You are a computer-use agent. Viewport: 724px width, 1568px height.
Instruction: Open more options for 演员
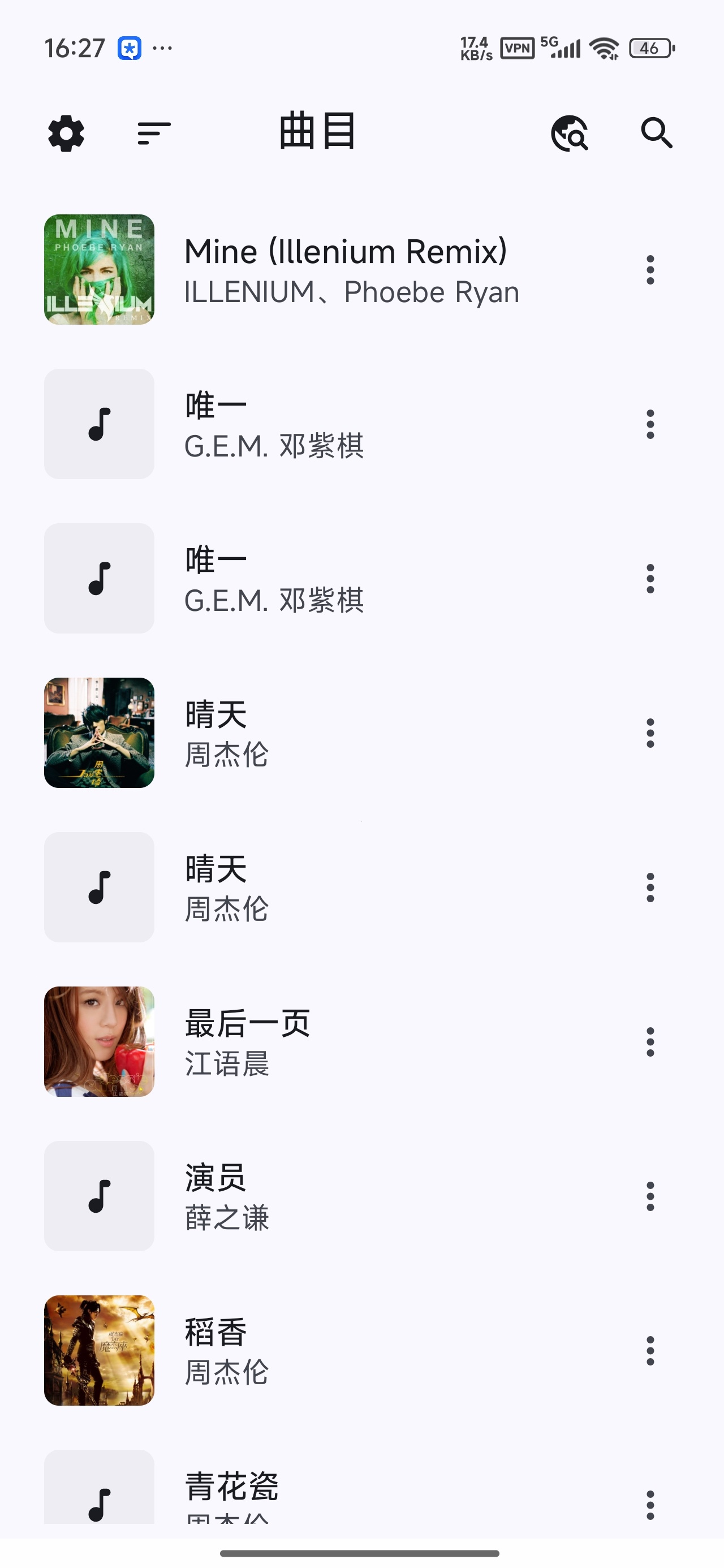[650, 1196]
